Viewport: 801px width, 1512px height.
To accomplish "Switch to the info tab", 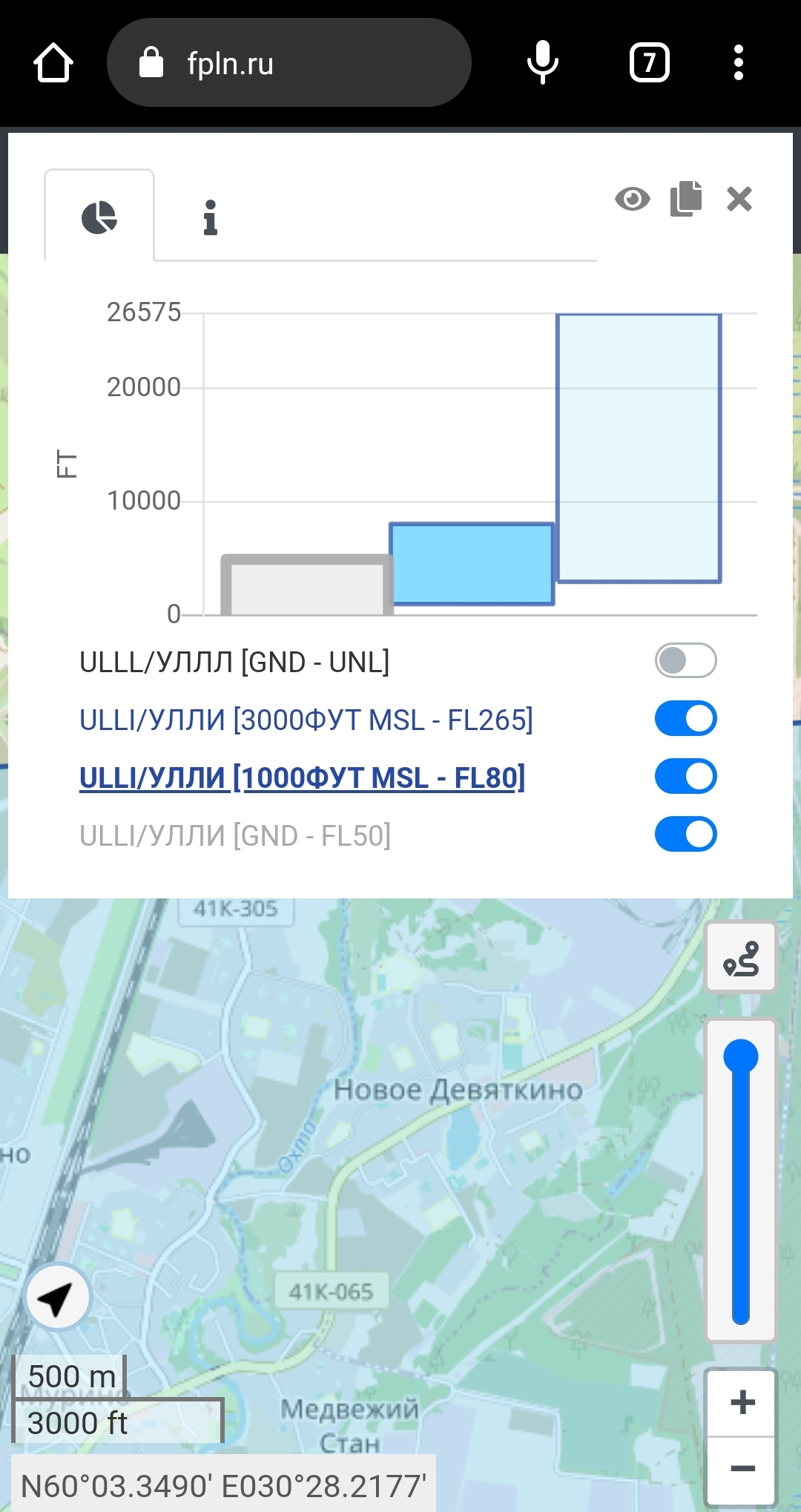I will click(x=211, y=217).
